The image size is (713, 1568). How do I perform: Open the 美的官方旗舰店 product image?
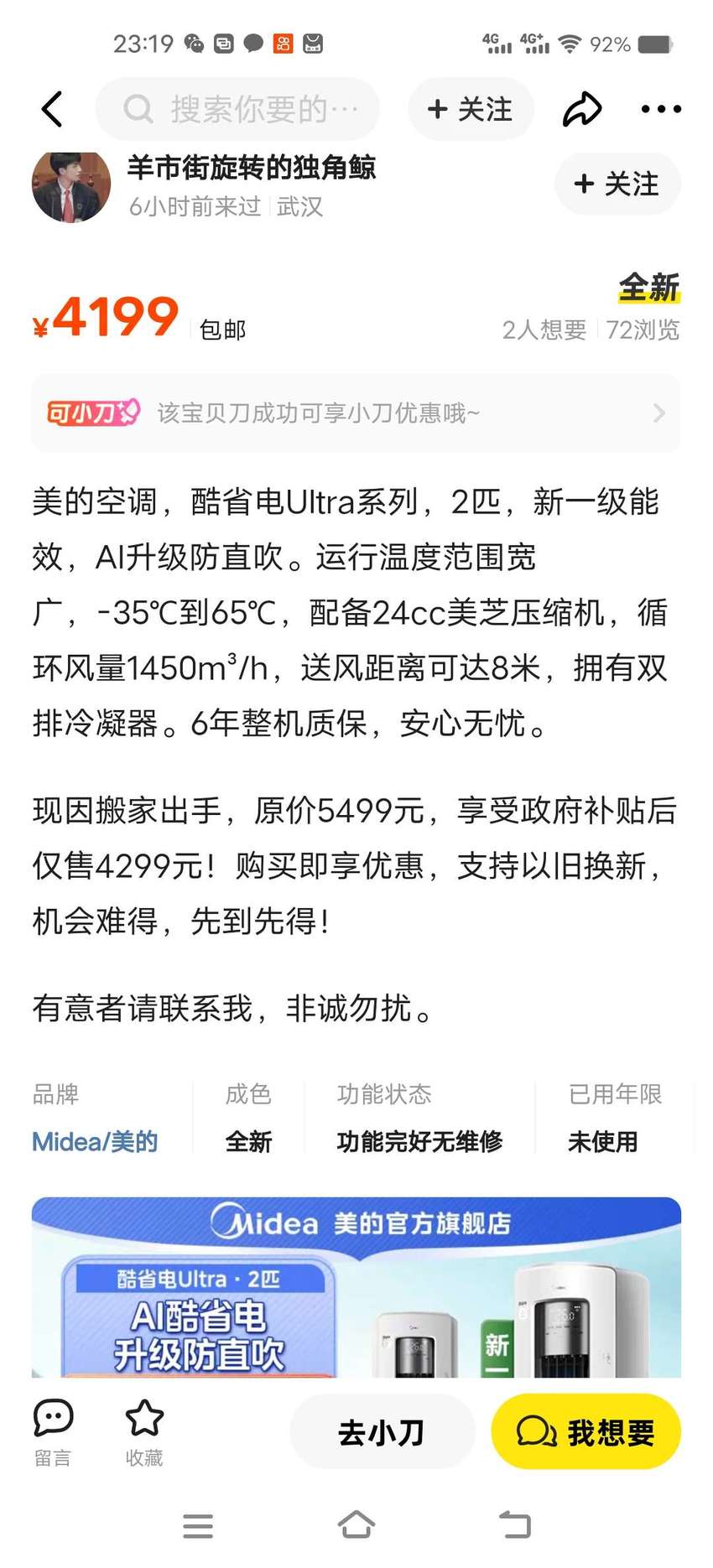coord(356,1287)
